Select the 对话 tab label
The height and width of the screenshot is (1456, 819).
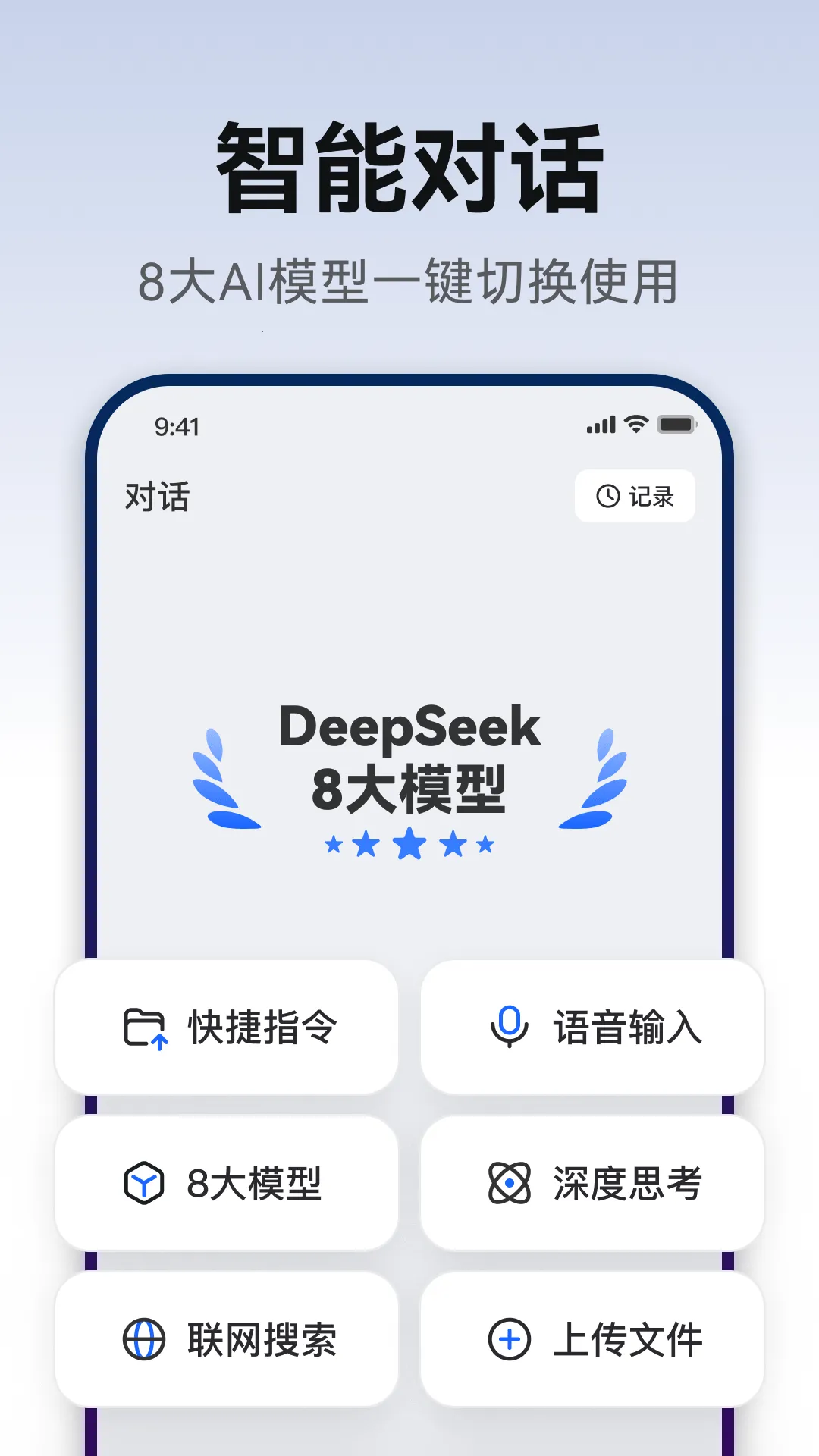(158, 497)
